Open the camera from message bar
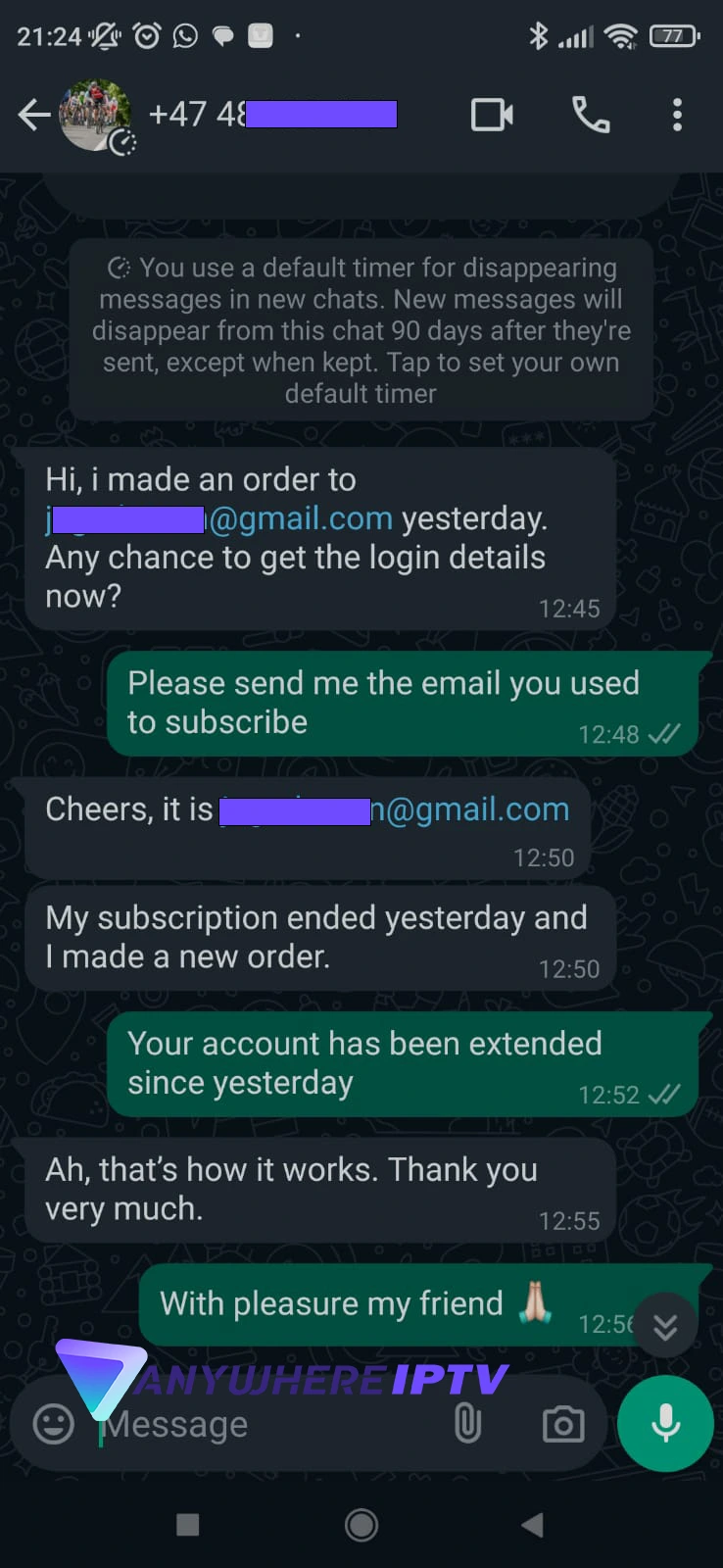This screenshot has height=1568, width=723. (x=563, y=1424)
